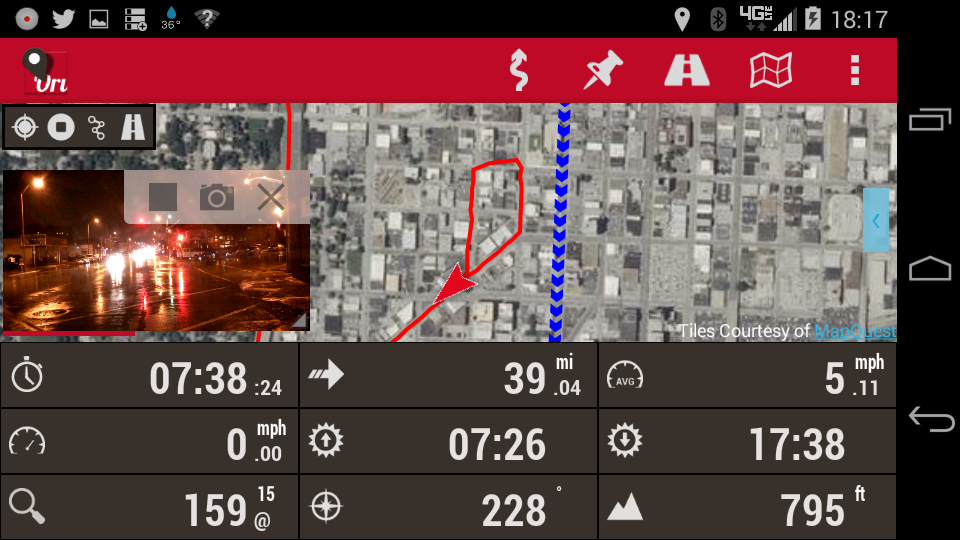Open the road icon in the app bar
The width and height of the screenshot is (960, 540).
click(x=687, y=70)
